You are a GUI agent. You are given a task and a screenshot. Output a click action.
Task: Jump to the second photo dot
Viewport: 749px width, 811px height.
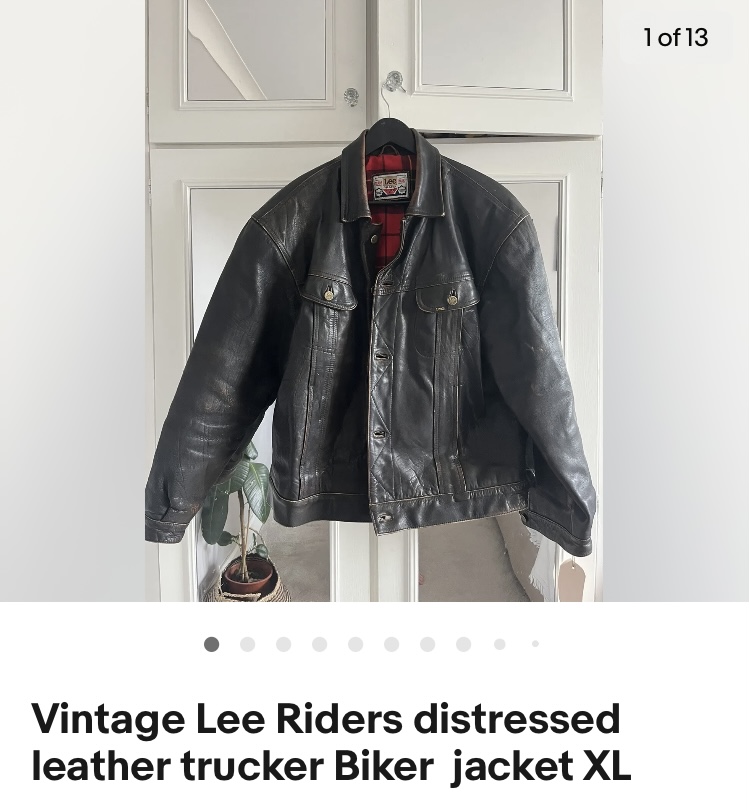(247, 644)
